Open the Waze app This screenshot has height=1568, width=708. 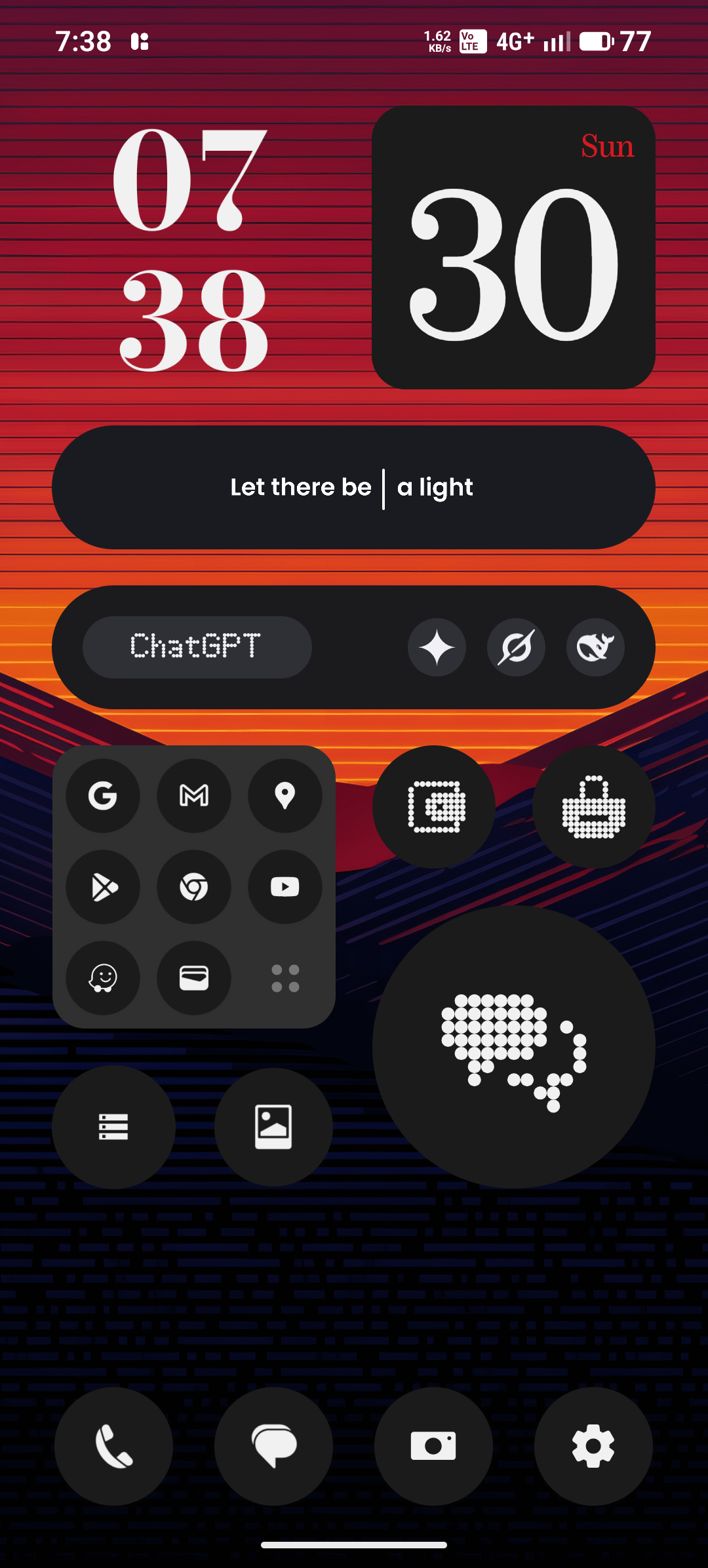(x=103, y=978)
